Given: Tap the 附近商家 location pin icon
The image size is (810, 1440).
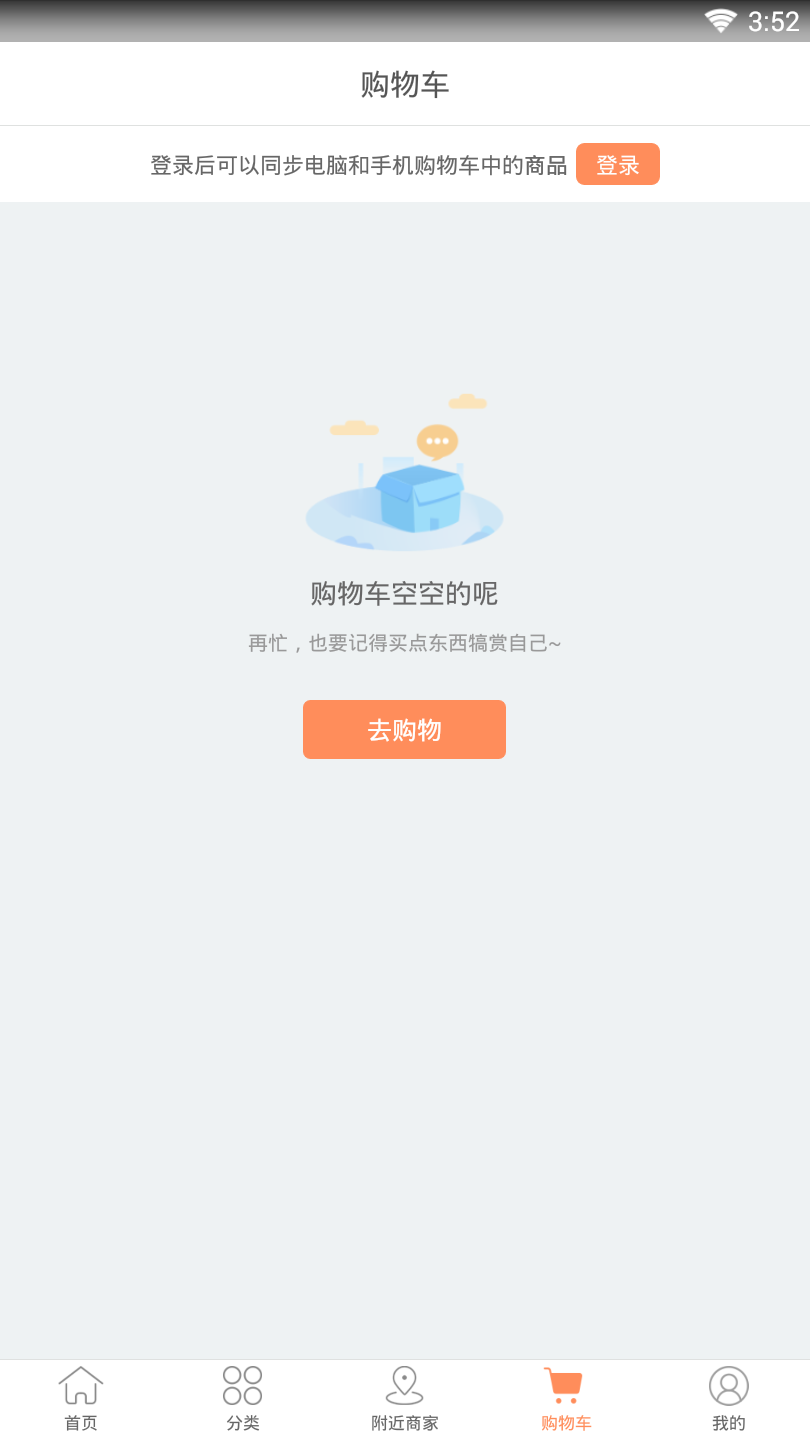Looking at the screenshot, I should click(404, 1384).
